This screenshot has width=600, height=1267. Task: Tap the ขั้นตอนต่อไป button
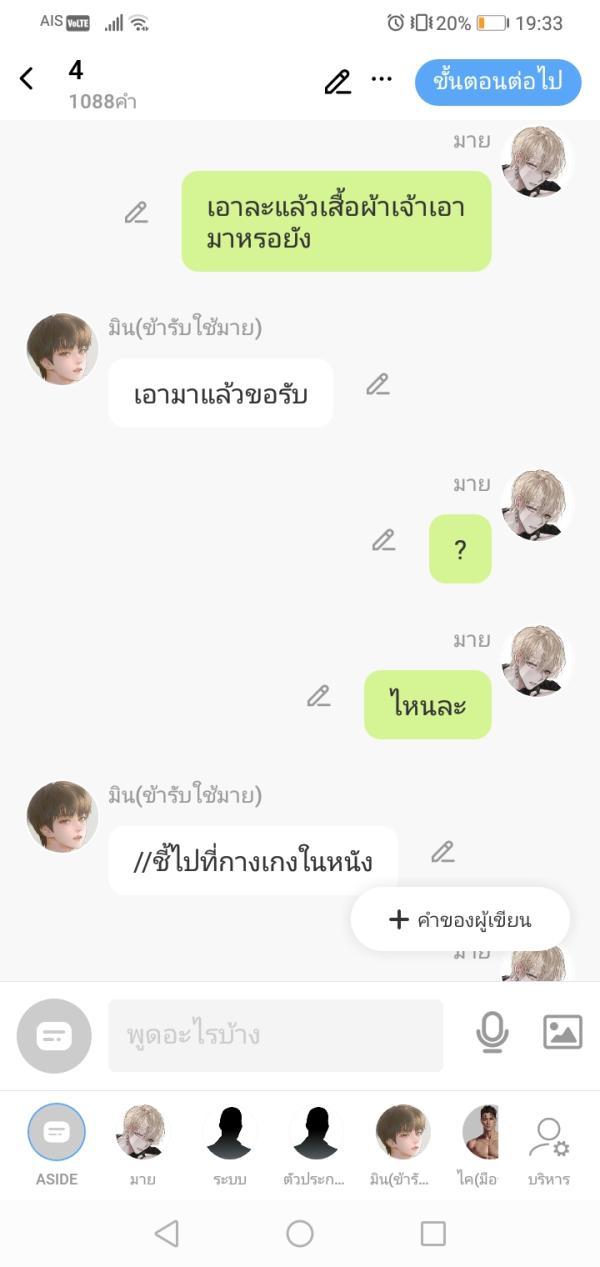(498, 82)
